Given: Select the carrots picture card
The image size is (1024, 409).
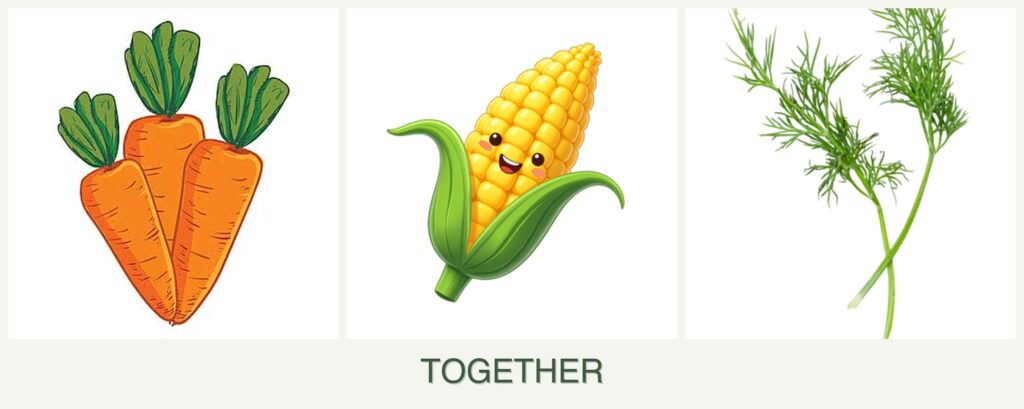Looking at the screenshot, I should pos(173,174).
